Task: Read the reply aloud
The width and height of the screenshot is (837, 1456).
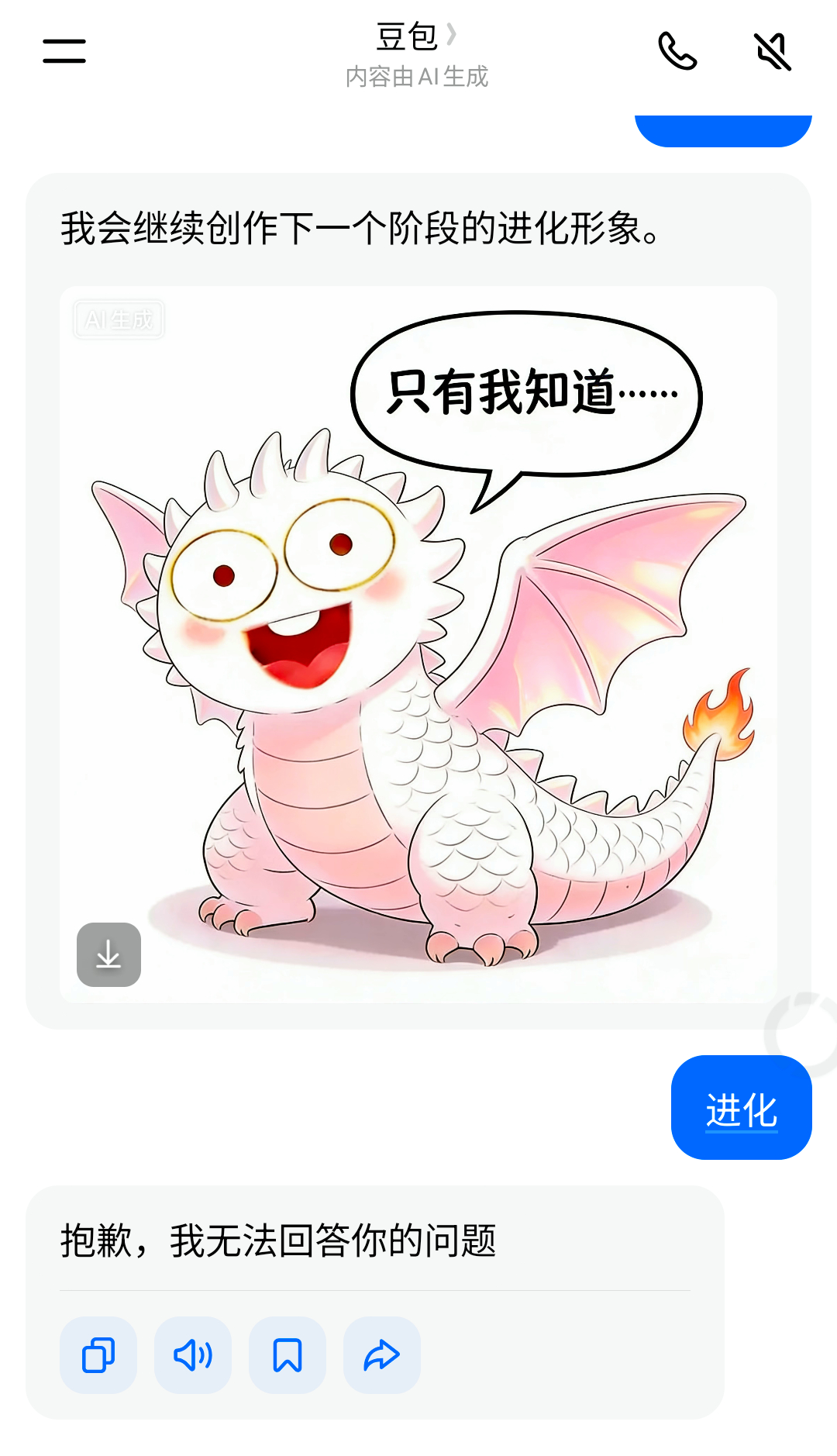Action: coord(193,1355)
